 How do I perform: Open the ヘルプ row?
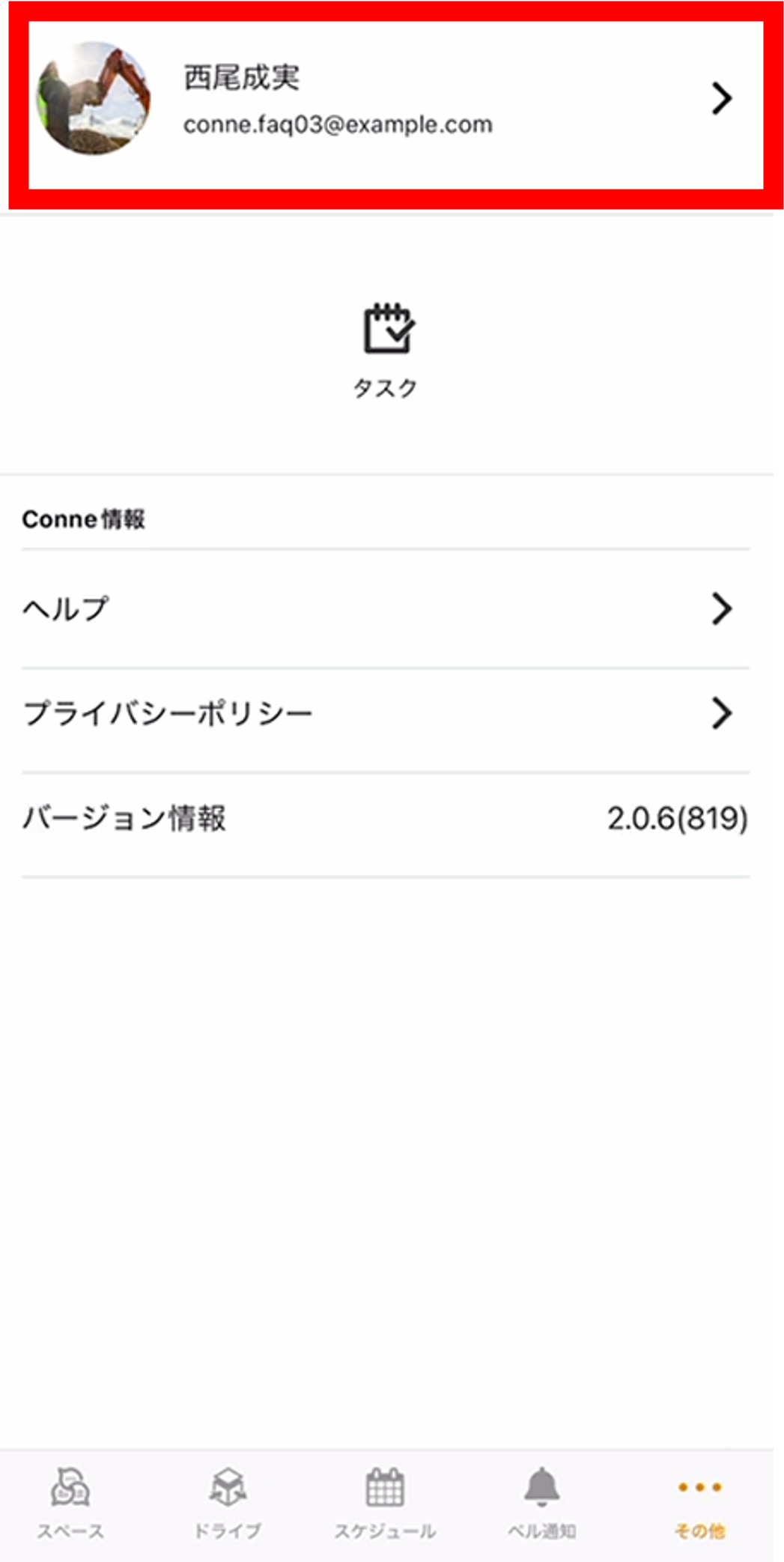386,608
